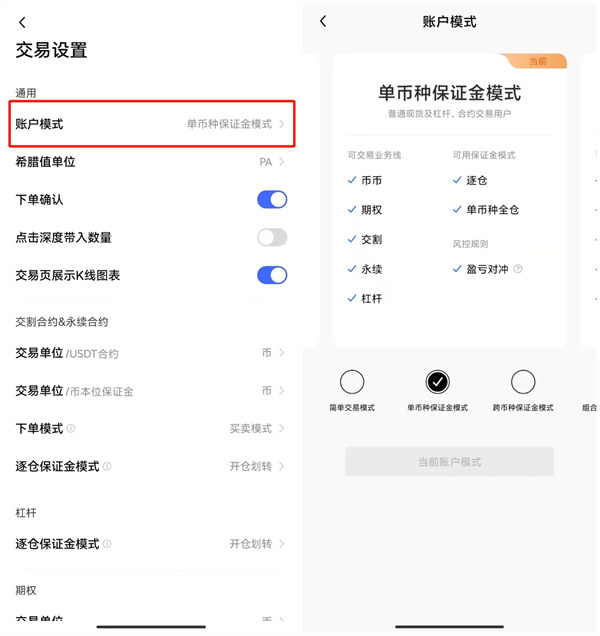Select the 单币种保证金模式 radio option
Viewport: 600px width, 636px height.
437,382
